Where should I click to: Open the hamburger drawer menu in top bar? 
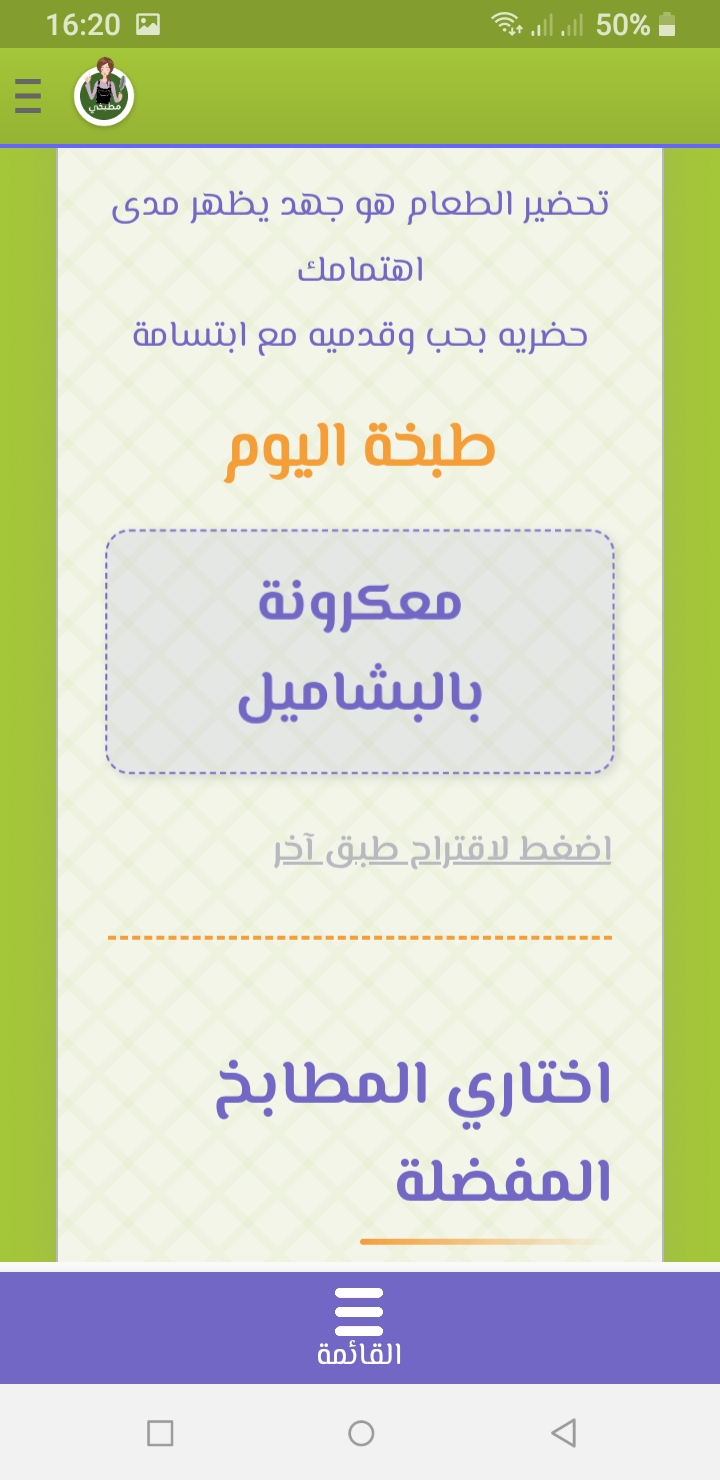click(x=28, y=96)
